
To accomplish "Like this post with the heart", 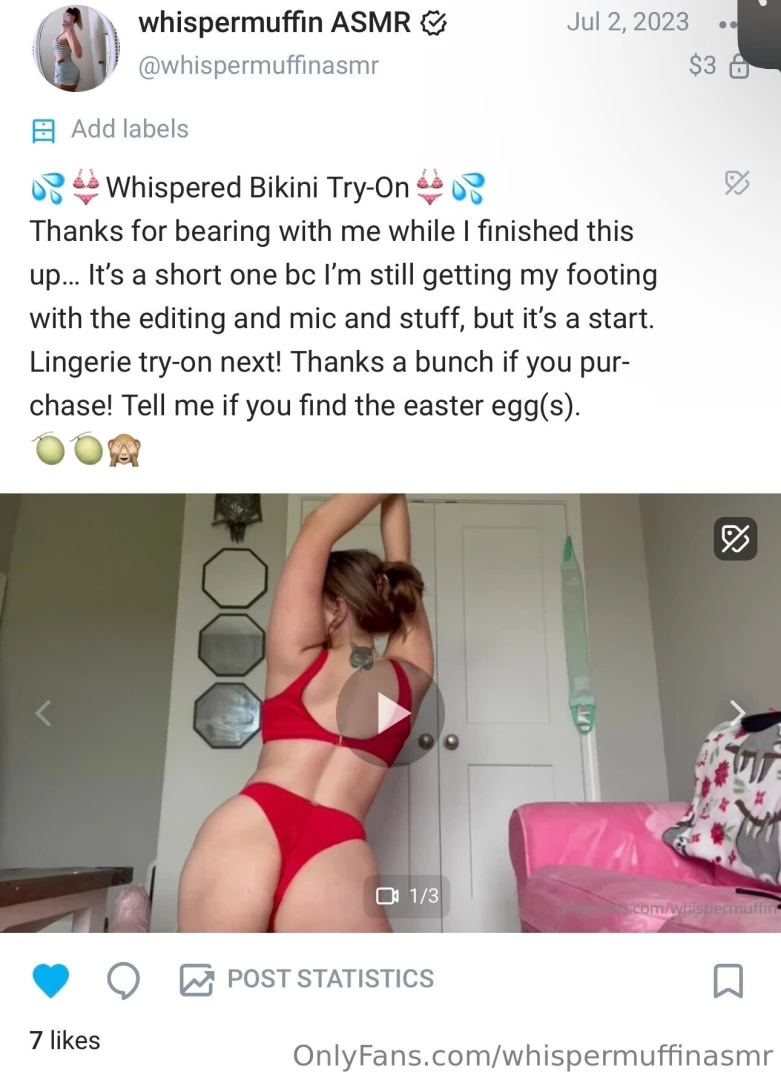I will coord(50,980).
